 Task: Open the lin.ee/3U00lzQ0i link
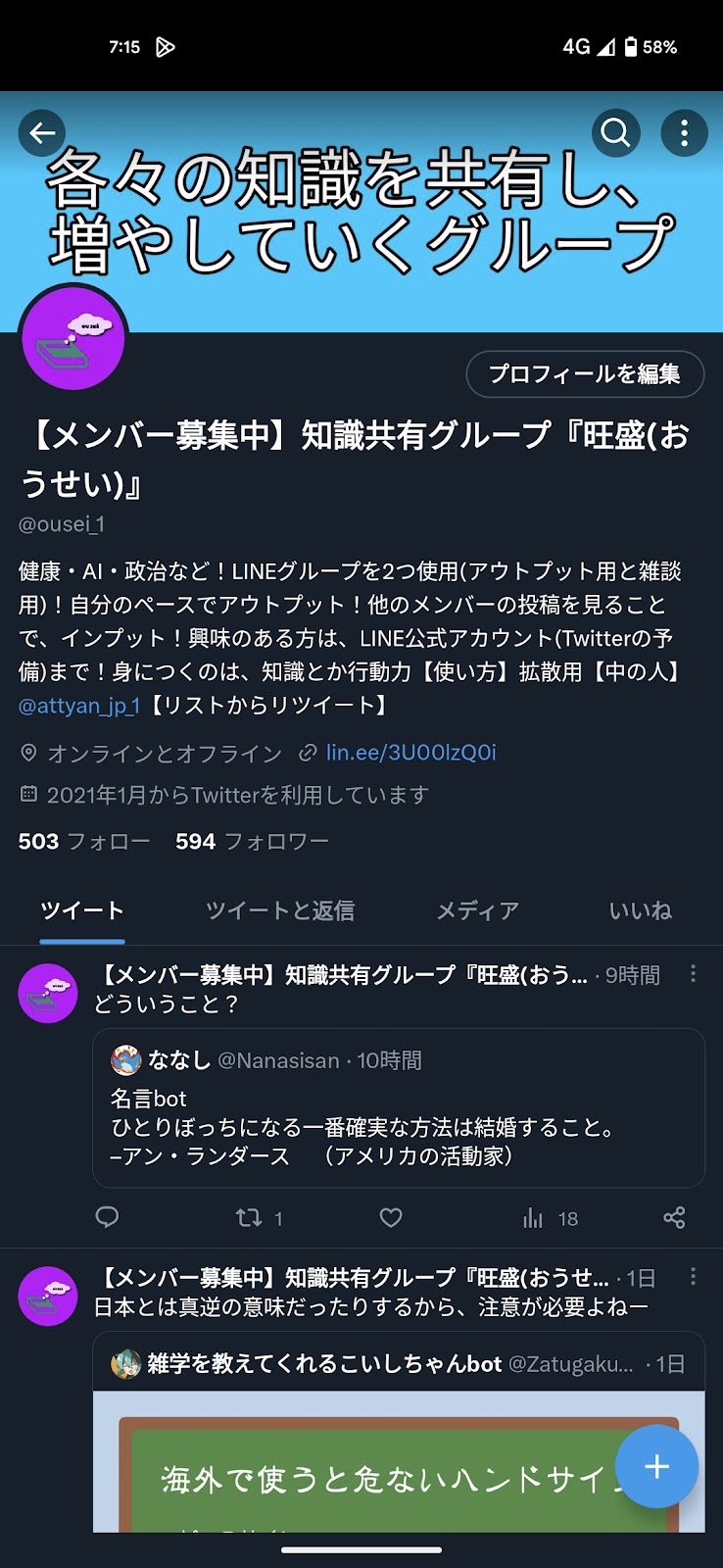(410, 752)
